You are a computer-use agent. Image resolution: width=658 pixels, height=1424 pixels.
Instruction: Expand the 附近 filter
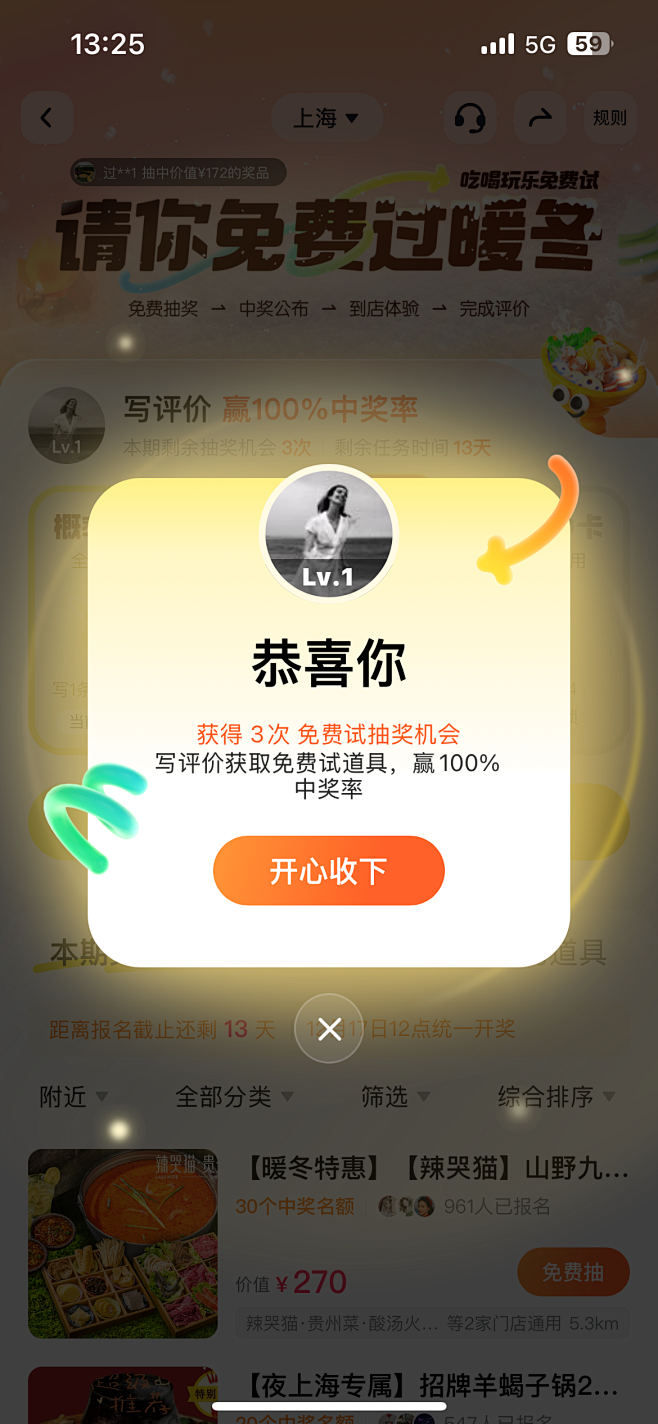73,1097
